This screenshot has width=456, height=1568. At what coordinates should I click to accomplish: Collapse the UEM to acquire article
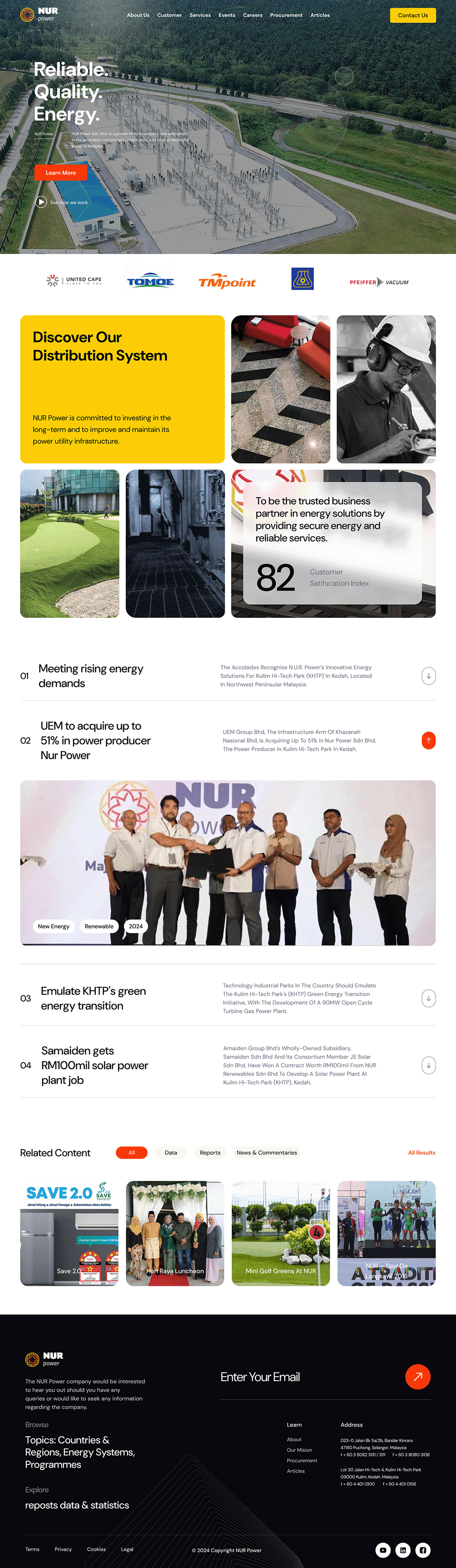coord(428,740)
